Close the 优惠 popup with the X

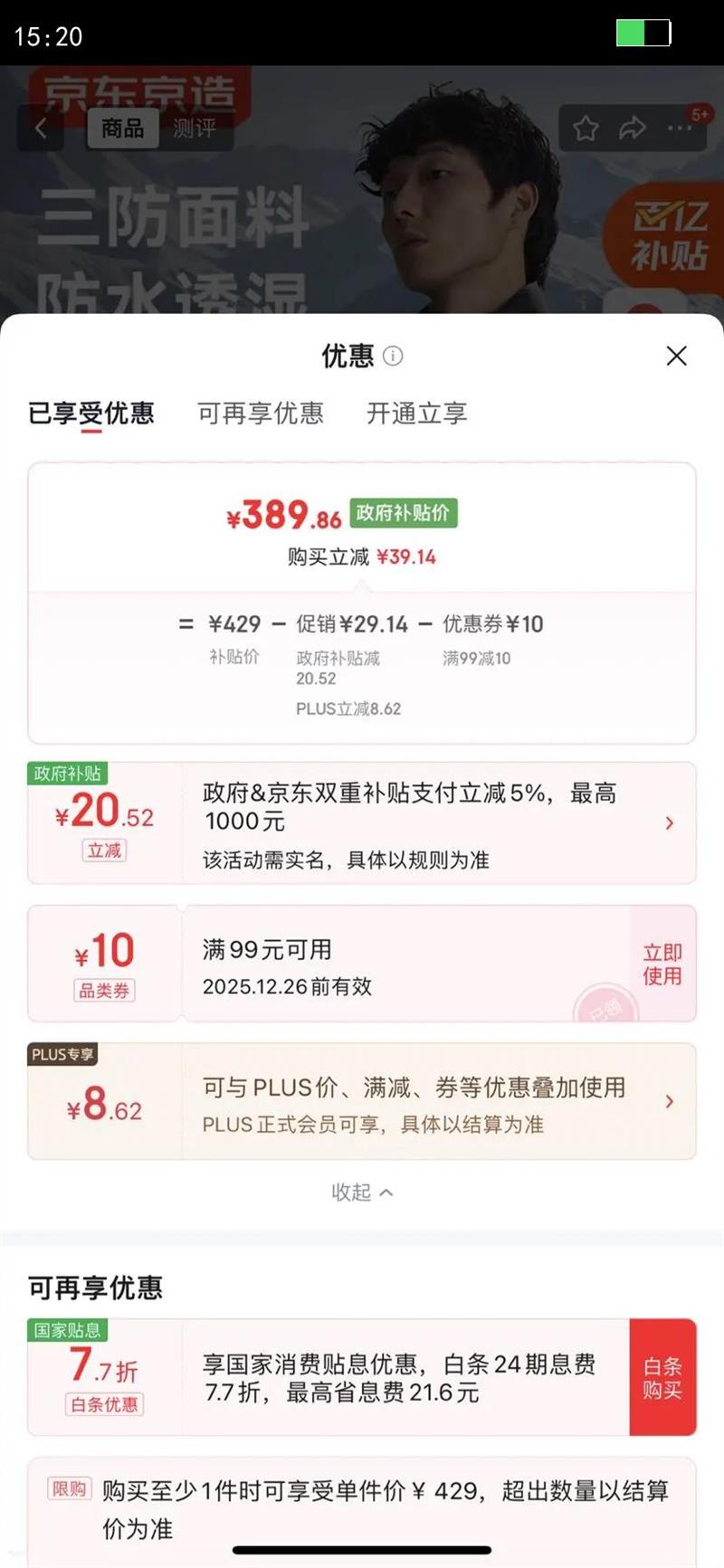676,356
